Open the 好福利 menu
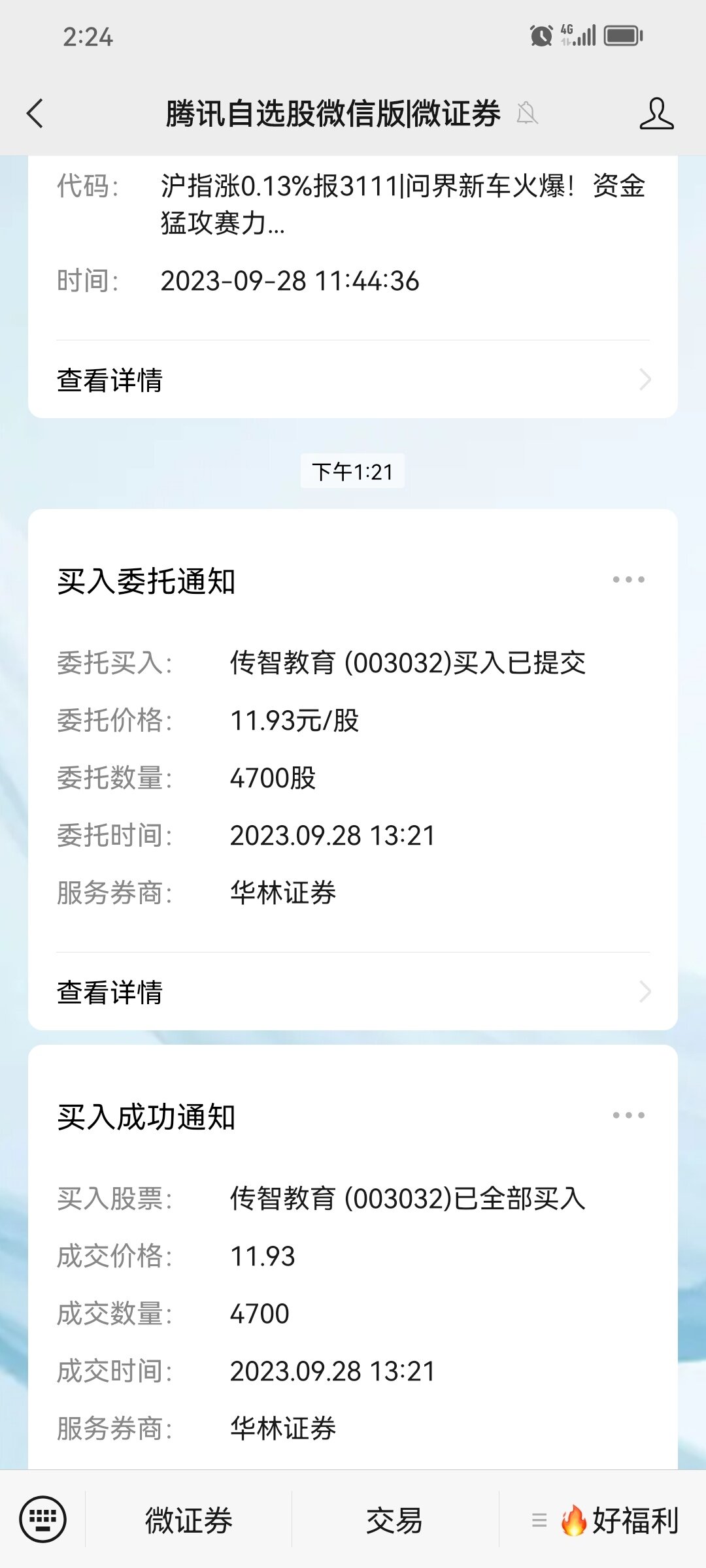The height and width of the screenshot is (1568, 706). [x=603, y=1520]
